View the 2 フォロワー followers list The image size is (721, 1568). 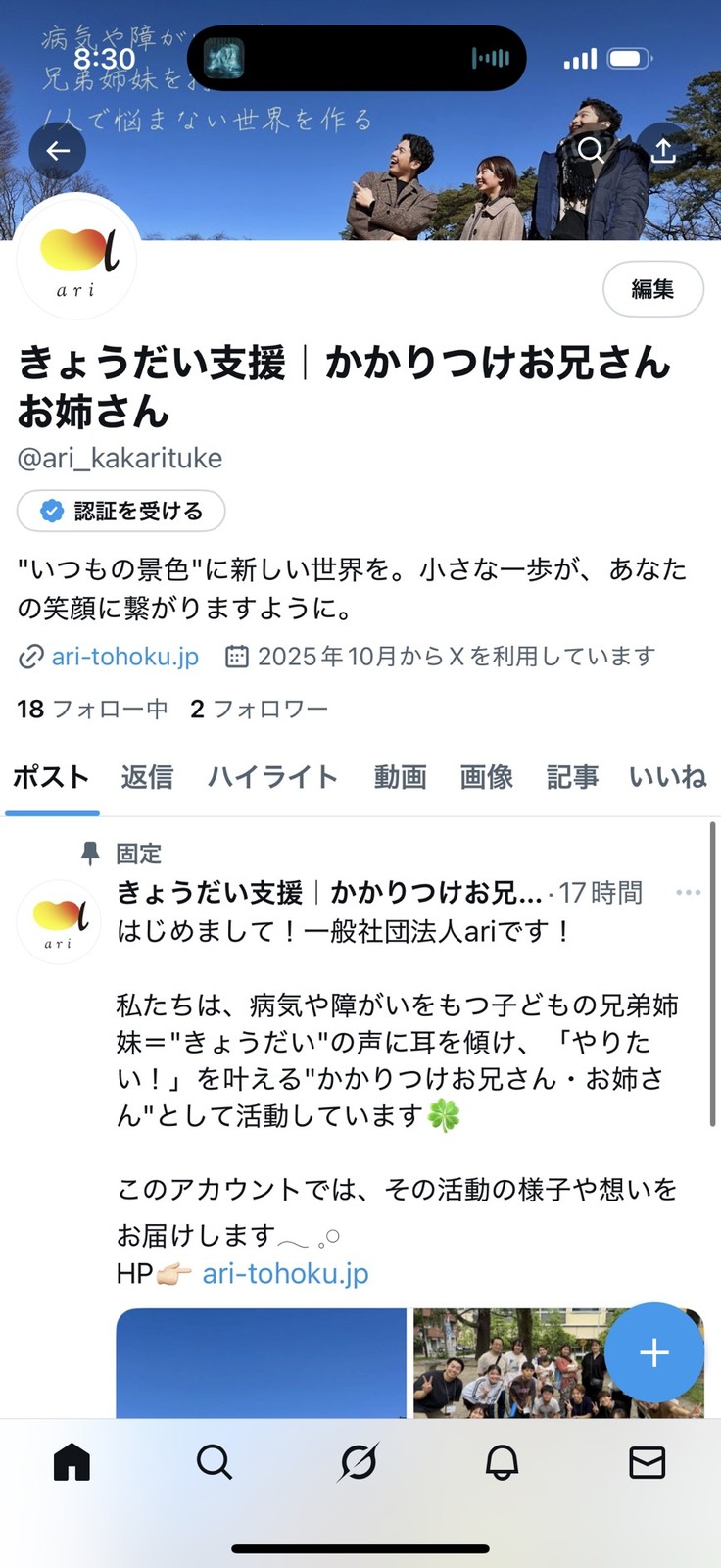pos(259,709)
